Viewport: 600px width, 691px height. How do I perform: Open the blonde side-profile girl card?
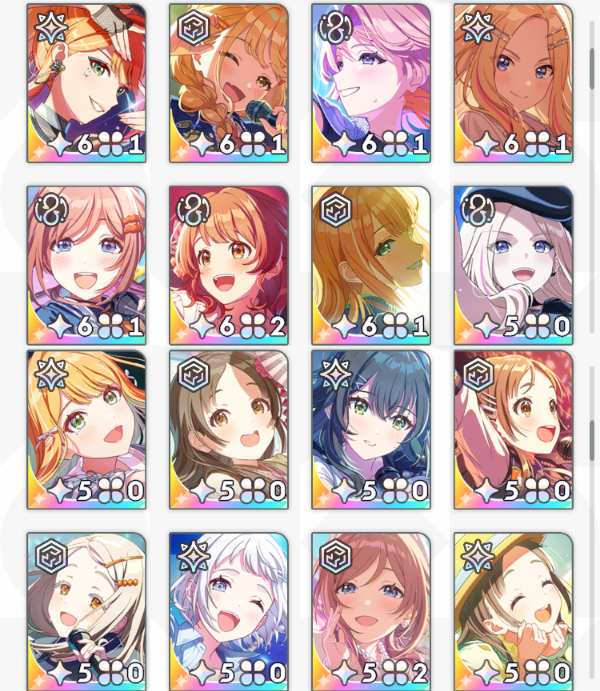(x=371, y=265)
